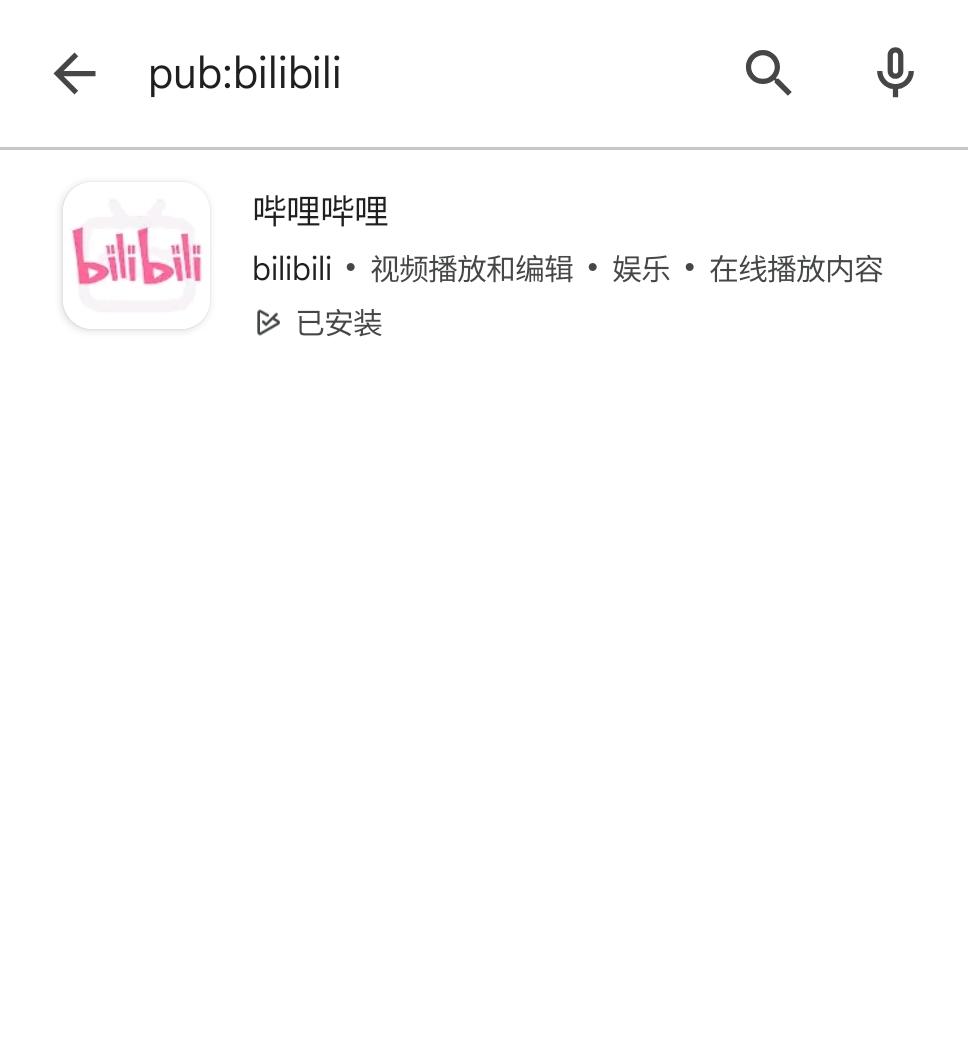Go back using the arrow icon

point(75,74)
